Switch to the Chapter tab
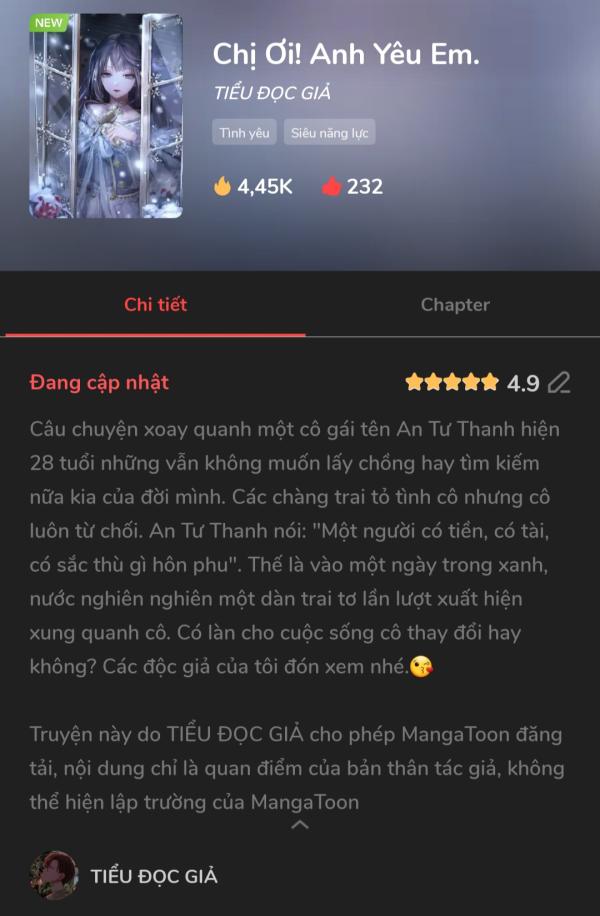The image size is (600, 916). tap(455, 305)
